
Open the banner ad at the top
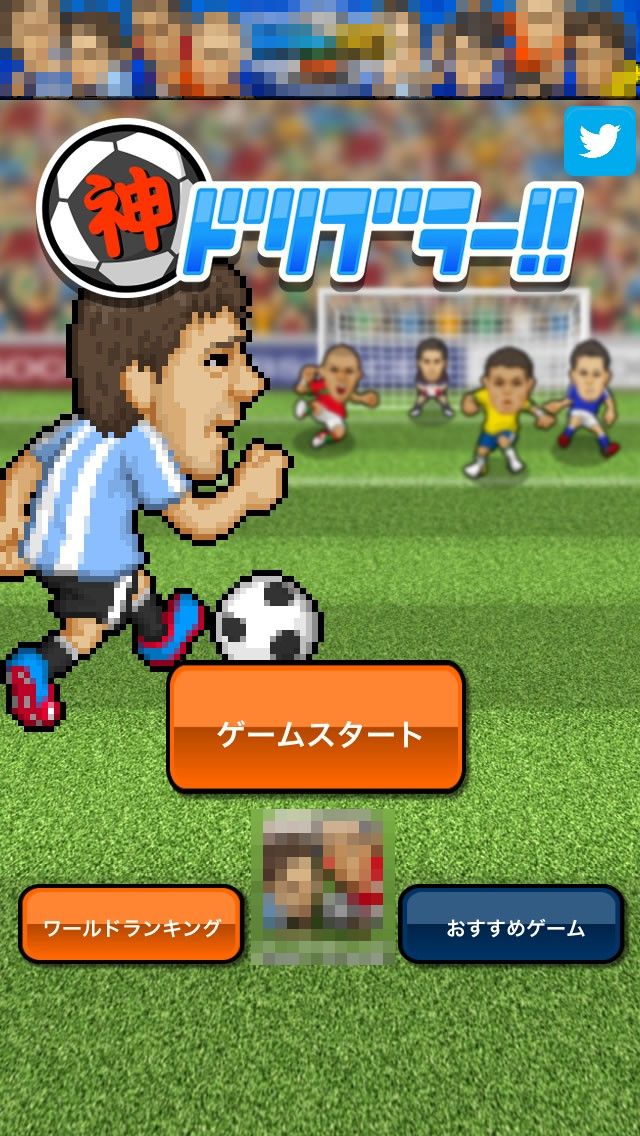pyautogui.click(x=320, y=49)
